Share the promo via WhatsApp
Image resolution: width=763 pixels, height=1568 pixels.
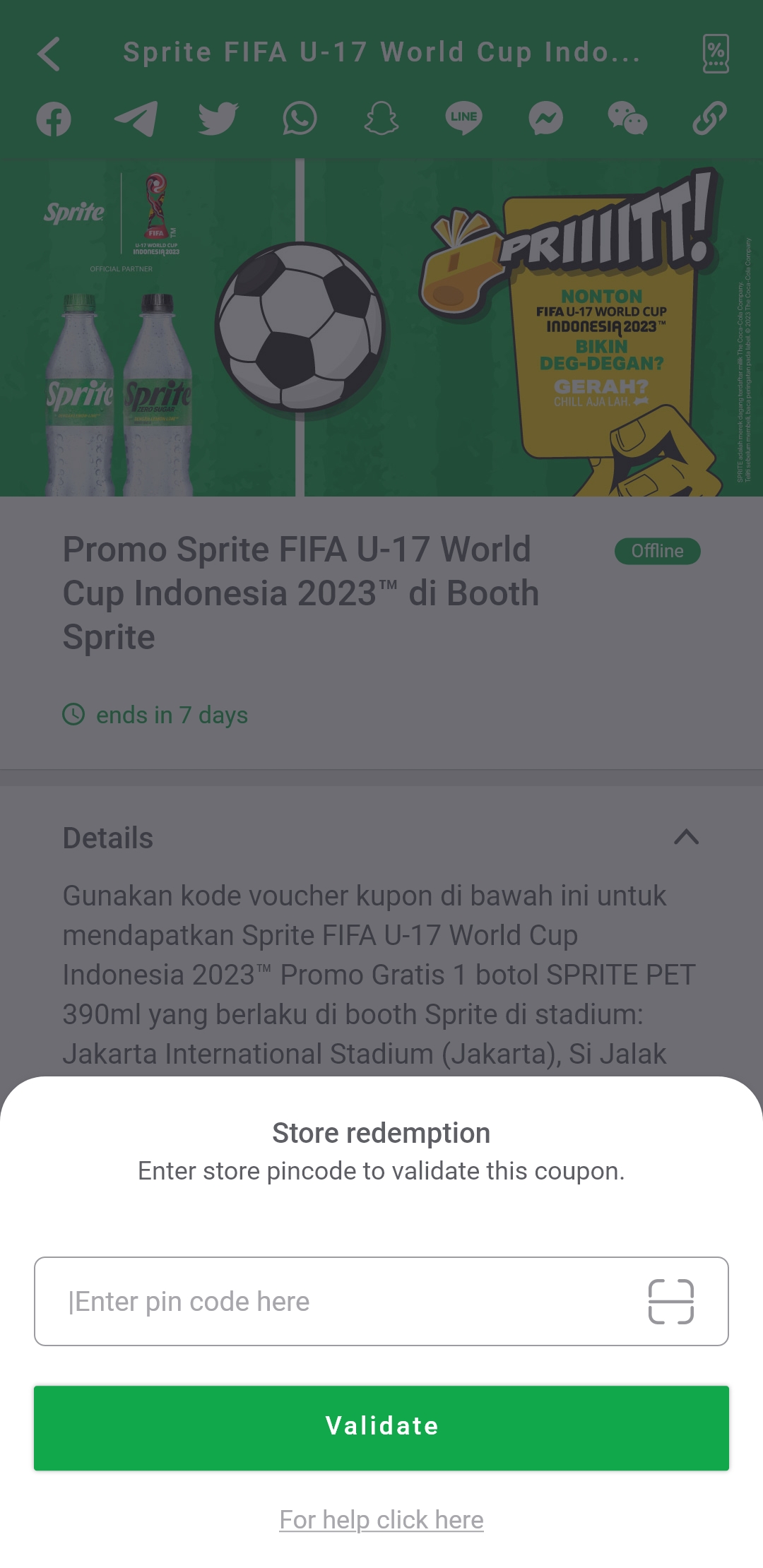300,119
